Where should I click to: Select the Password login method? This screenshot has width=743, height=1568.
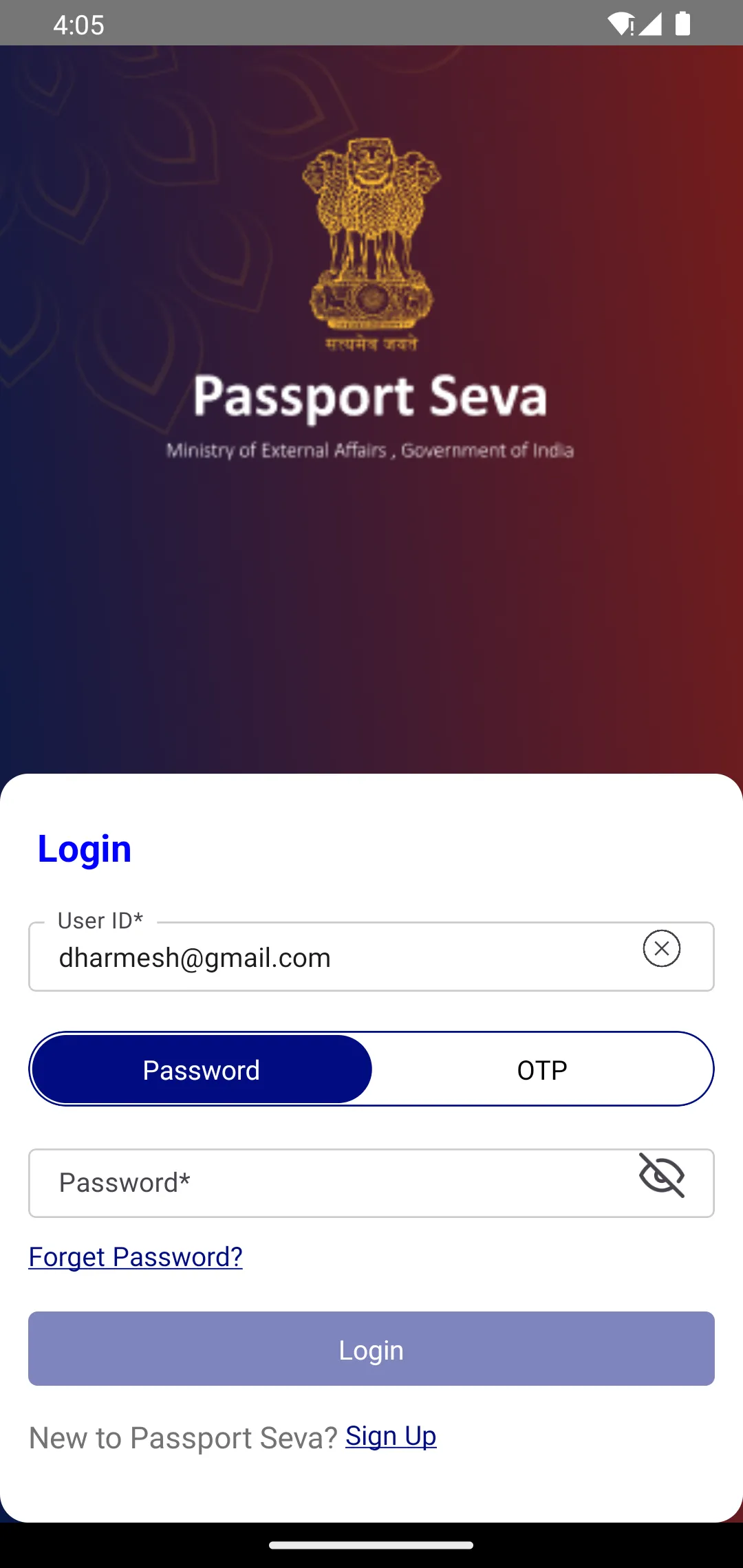pos(202,1069)
